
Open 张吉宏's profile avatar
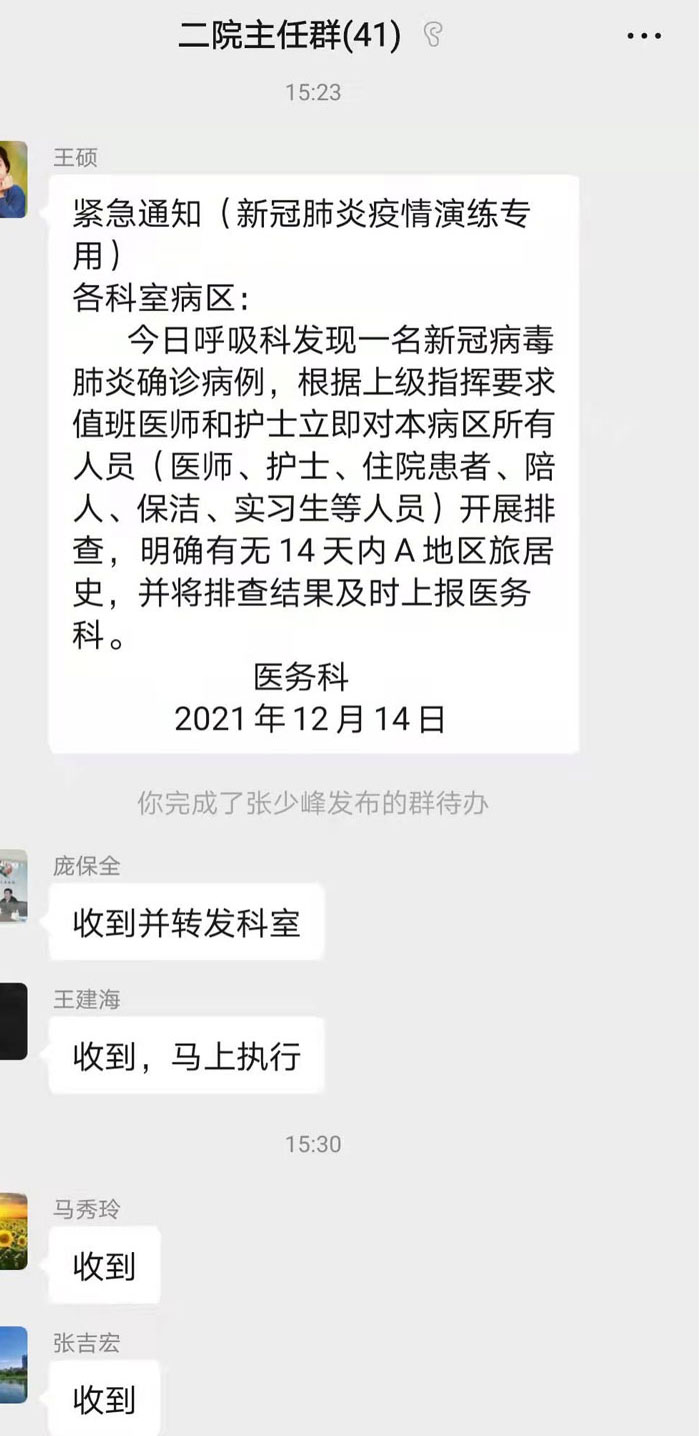tap(12, 1365)
